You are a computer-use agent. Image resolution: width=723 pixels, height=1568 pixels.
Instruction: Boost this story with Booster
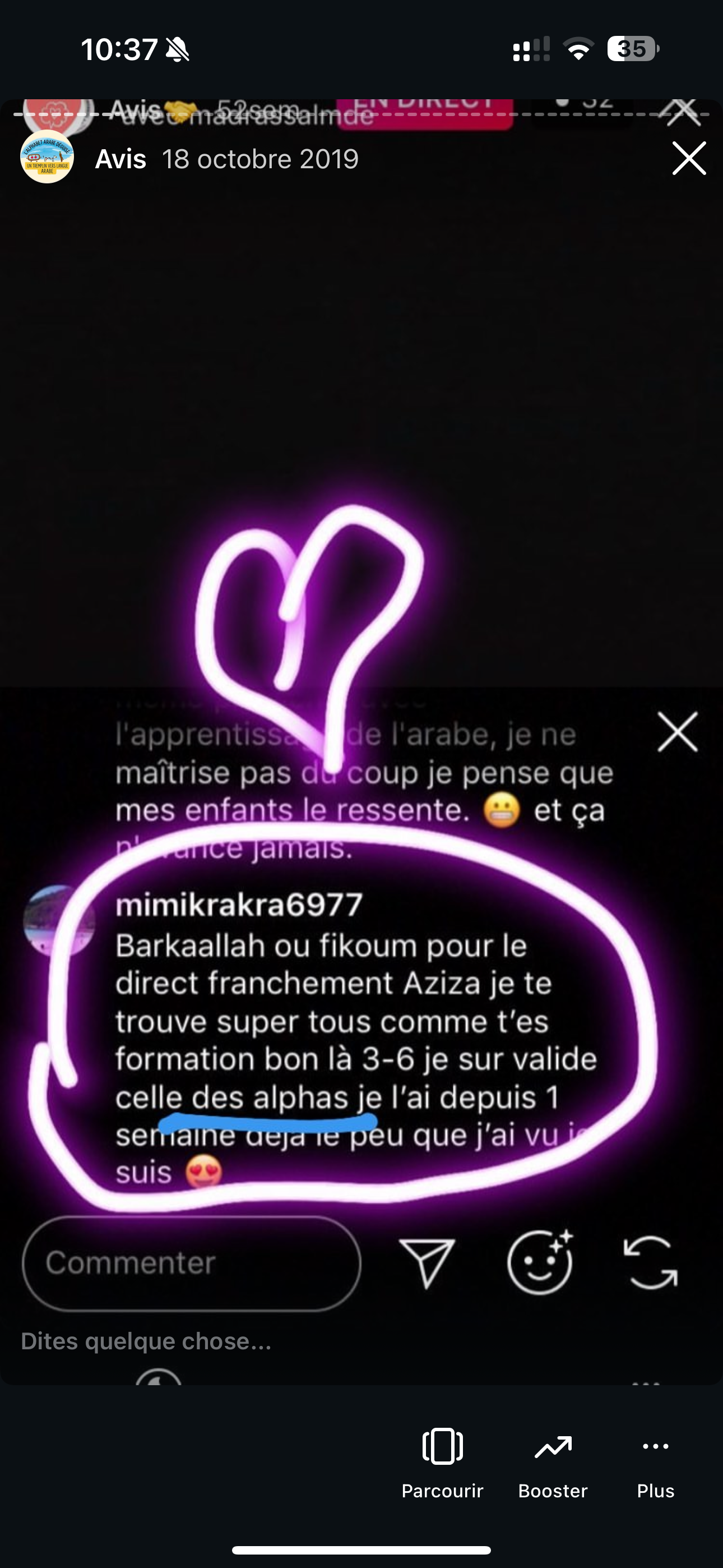click(553, 1462)
